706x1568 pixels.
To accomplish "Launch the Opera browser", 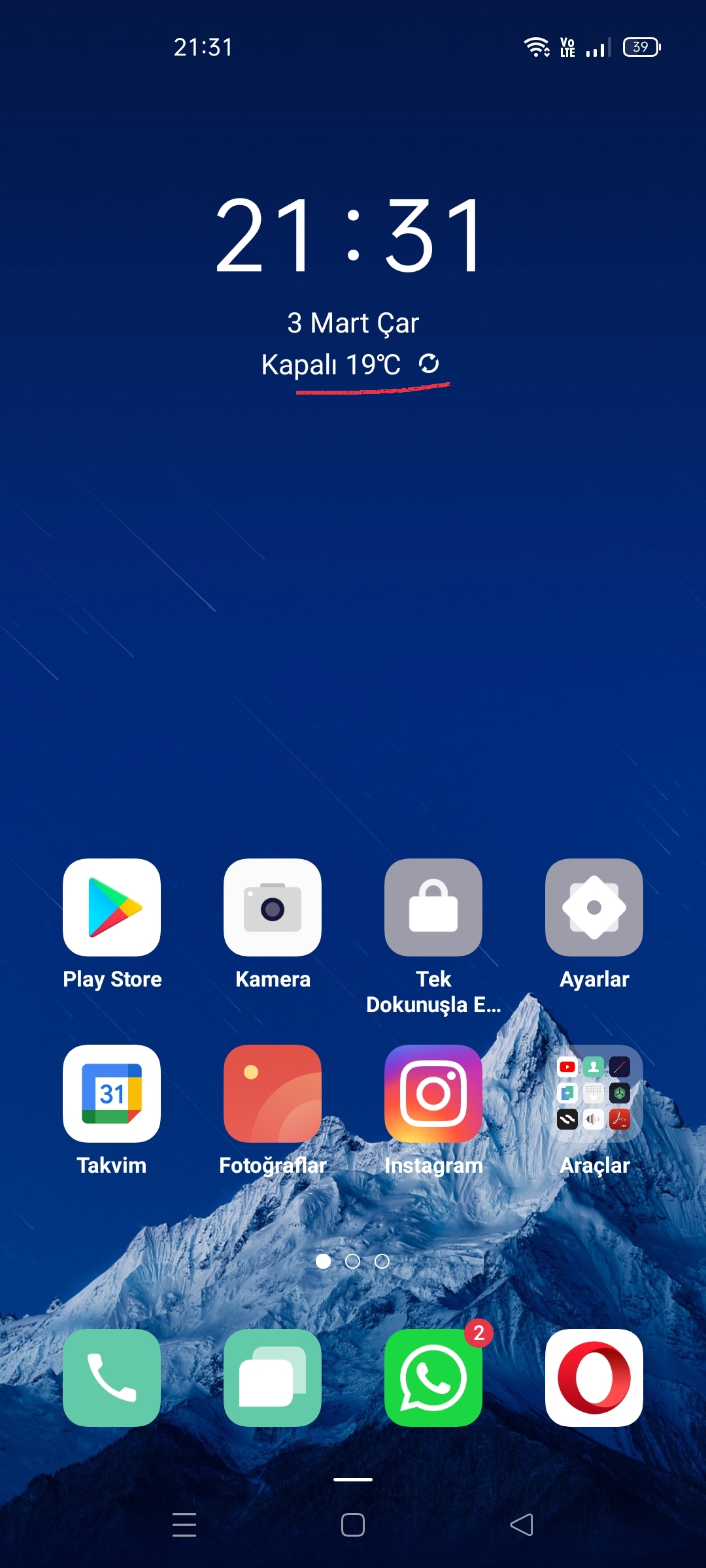I will point(594,1378).
